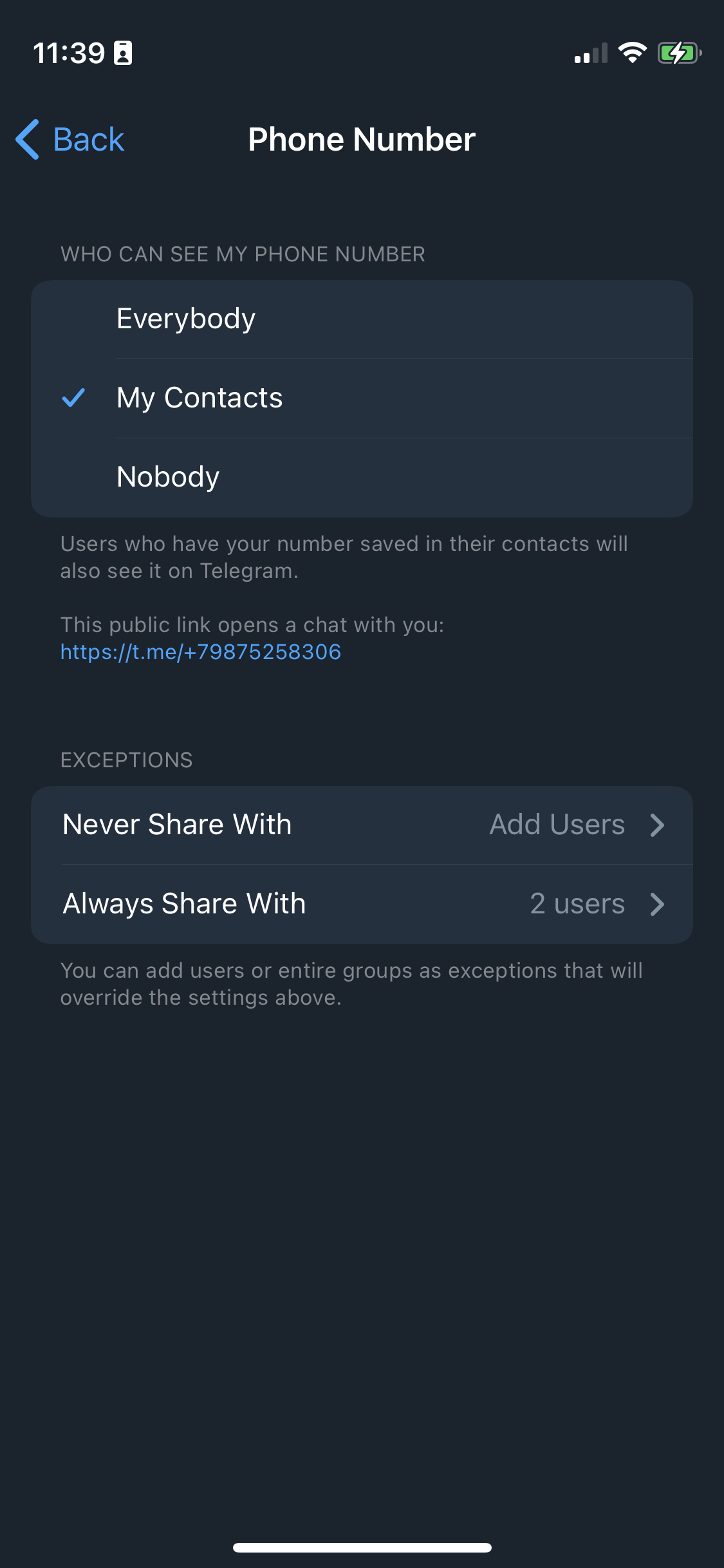Set phone number visibility to Nobody
The width and height of the screenshot is (724, 1568).
click(x=362, y=478)
